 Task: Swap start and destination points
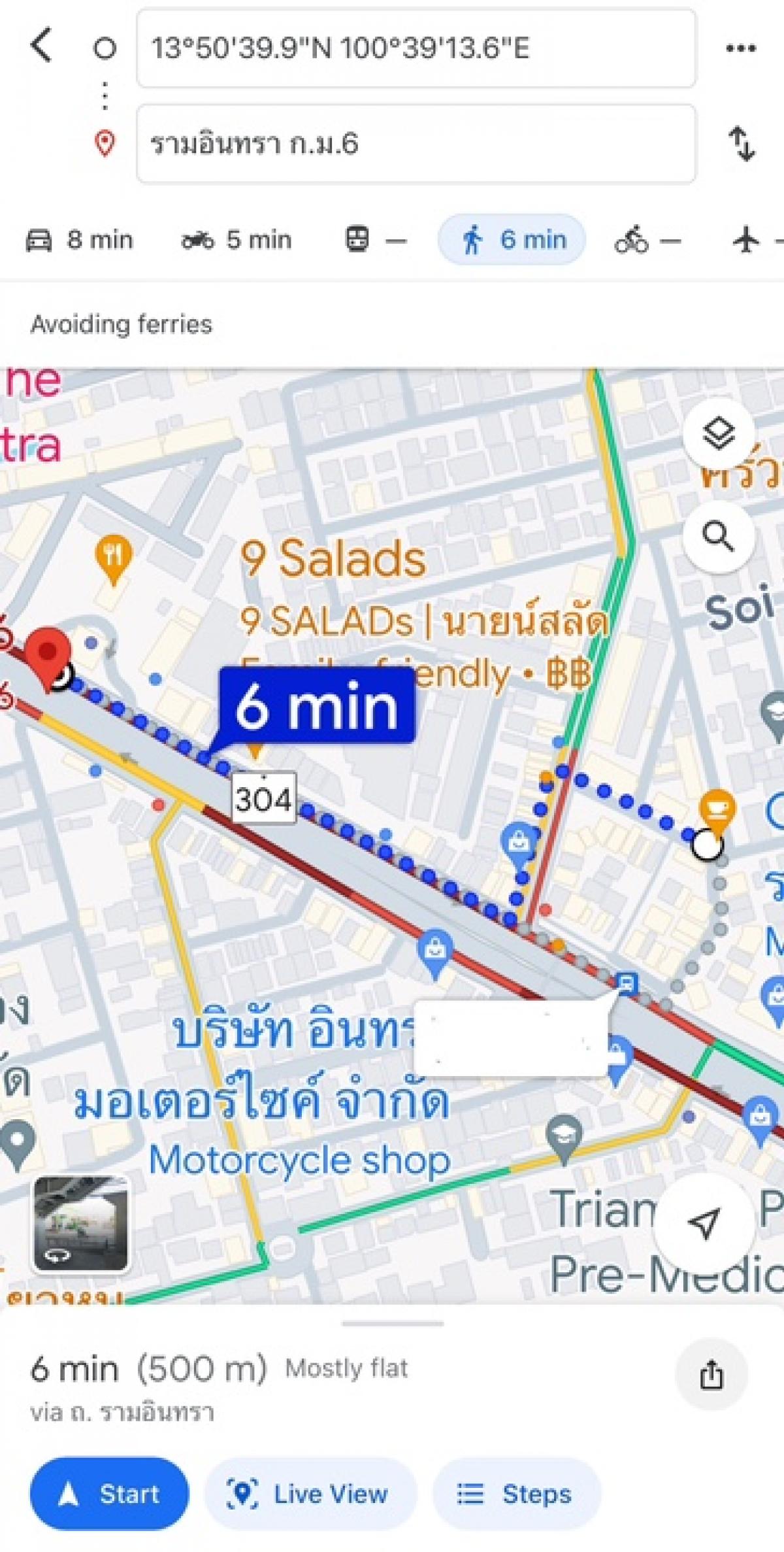tap(742, 143)
